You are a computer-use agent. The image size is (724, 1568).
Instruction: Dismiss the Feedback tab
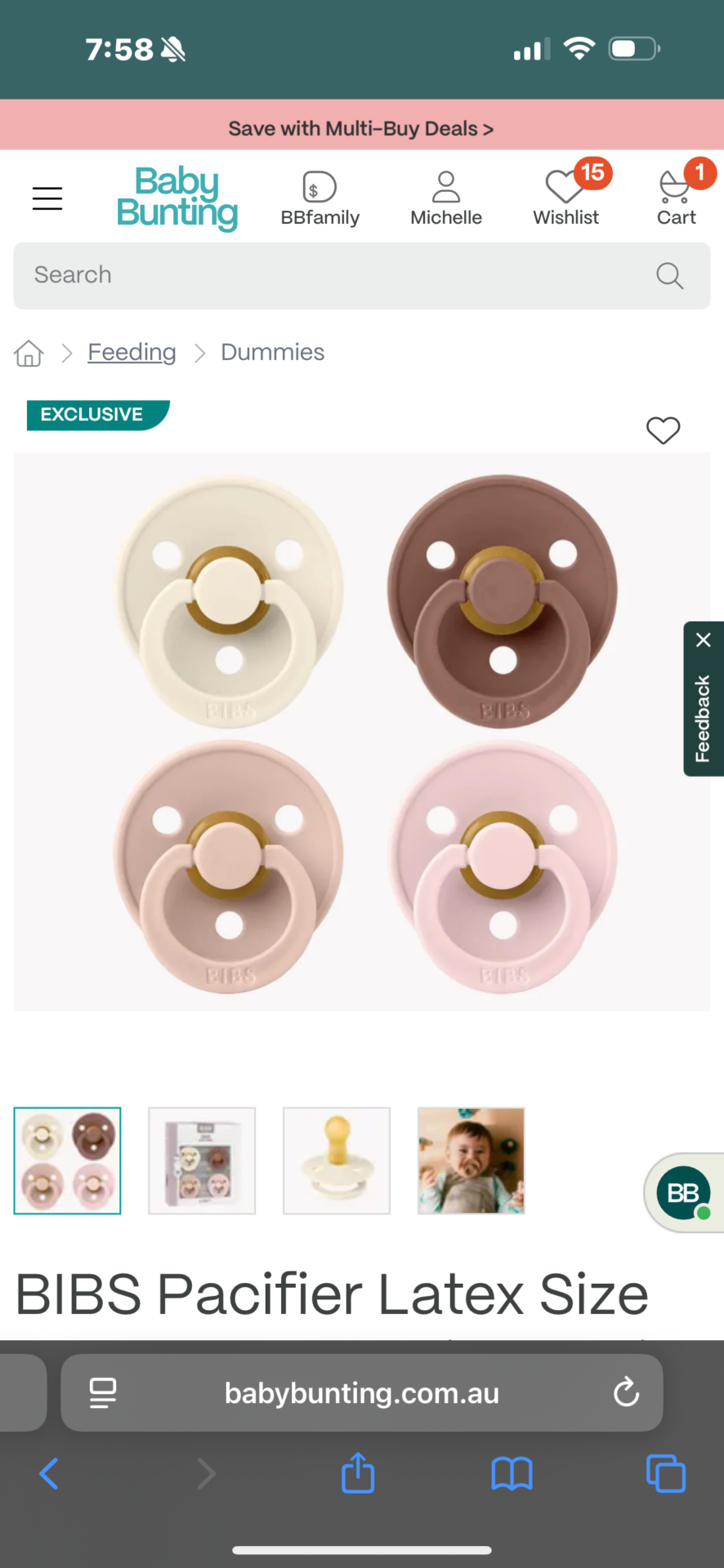tap(703, 639)
